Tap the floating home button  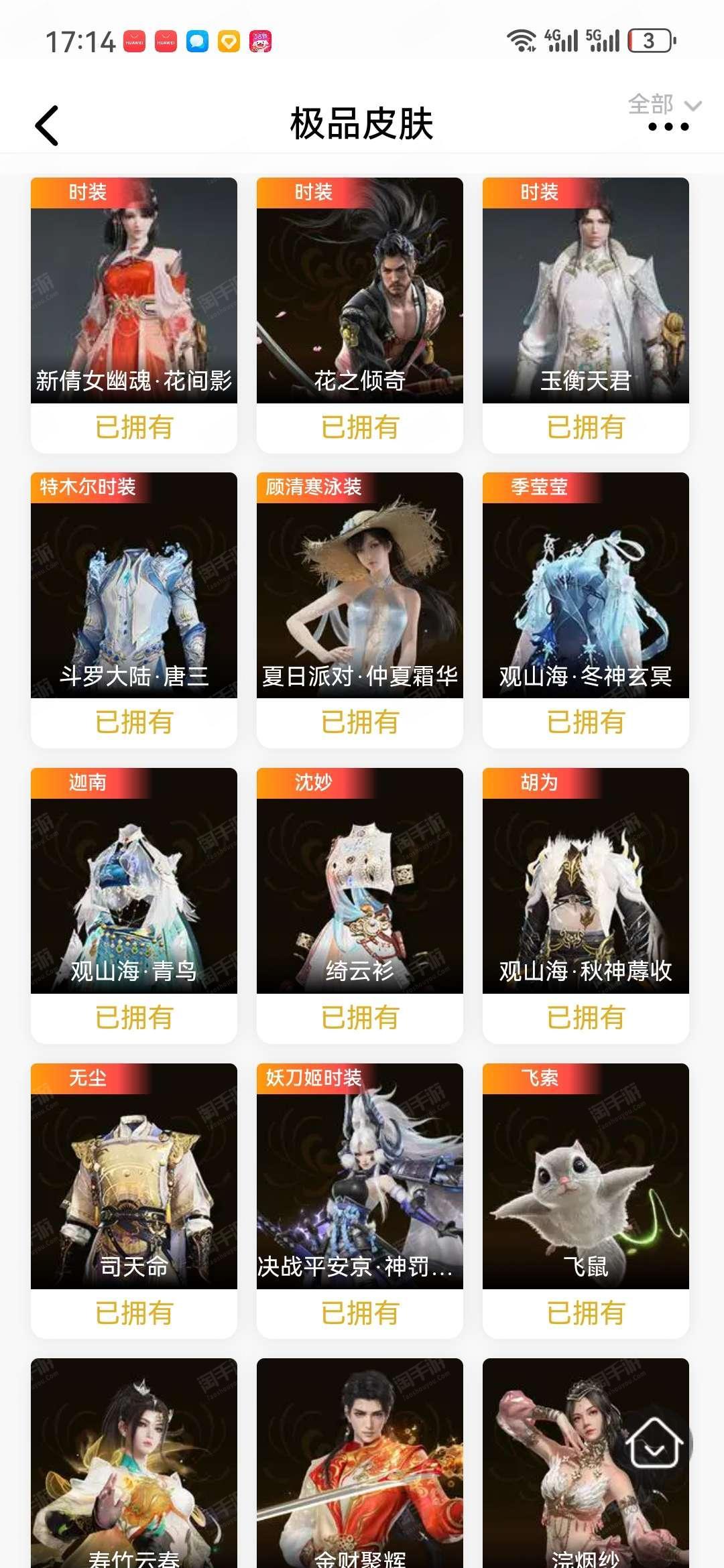coord(655,1443)
